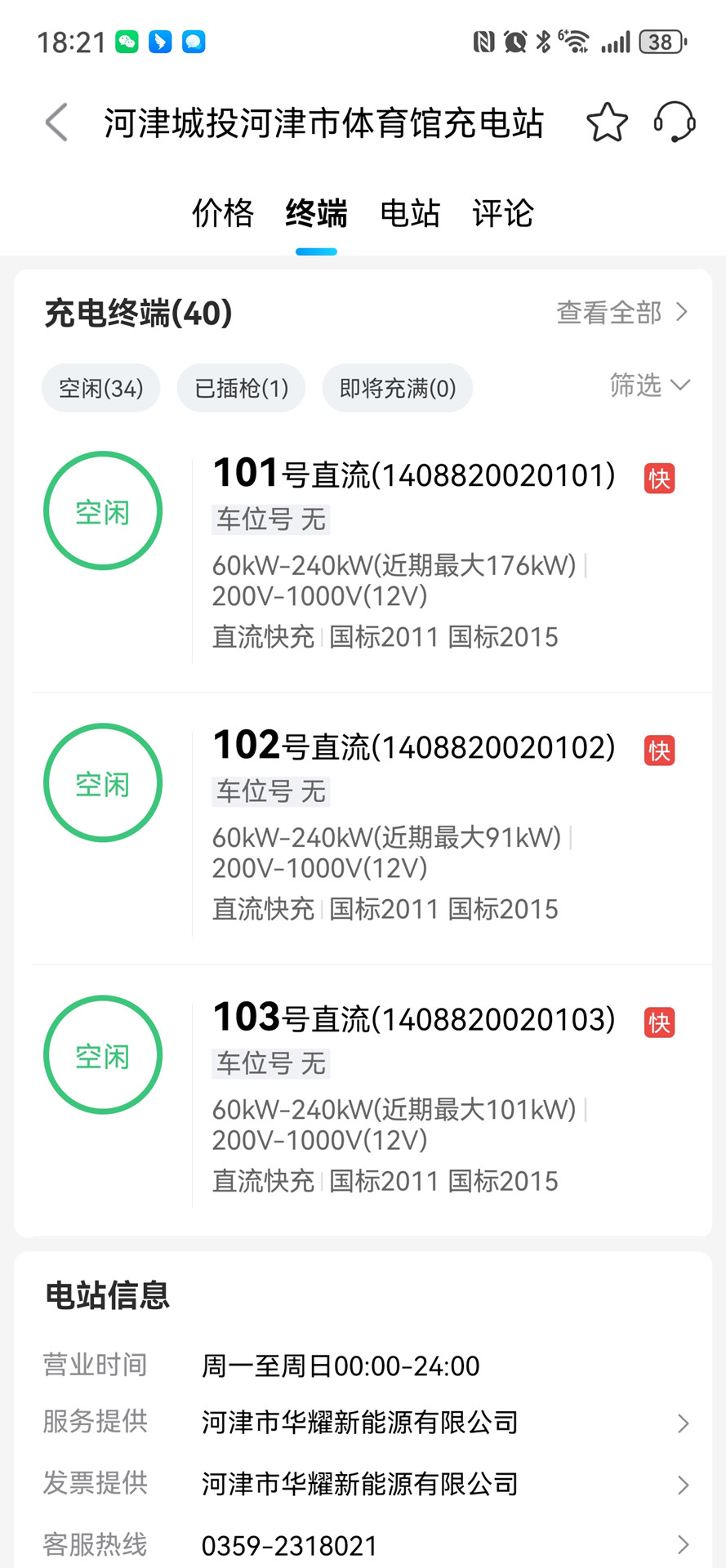The height and width of the screenshot is (1568, 726).
Task: Call the 客服热线 phone number
Action: point(289,1544)
